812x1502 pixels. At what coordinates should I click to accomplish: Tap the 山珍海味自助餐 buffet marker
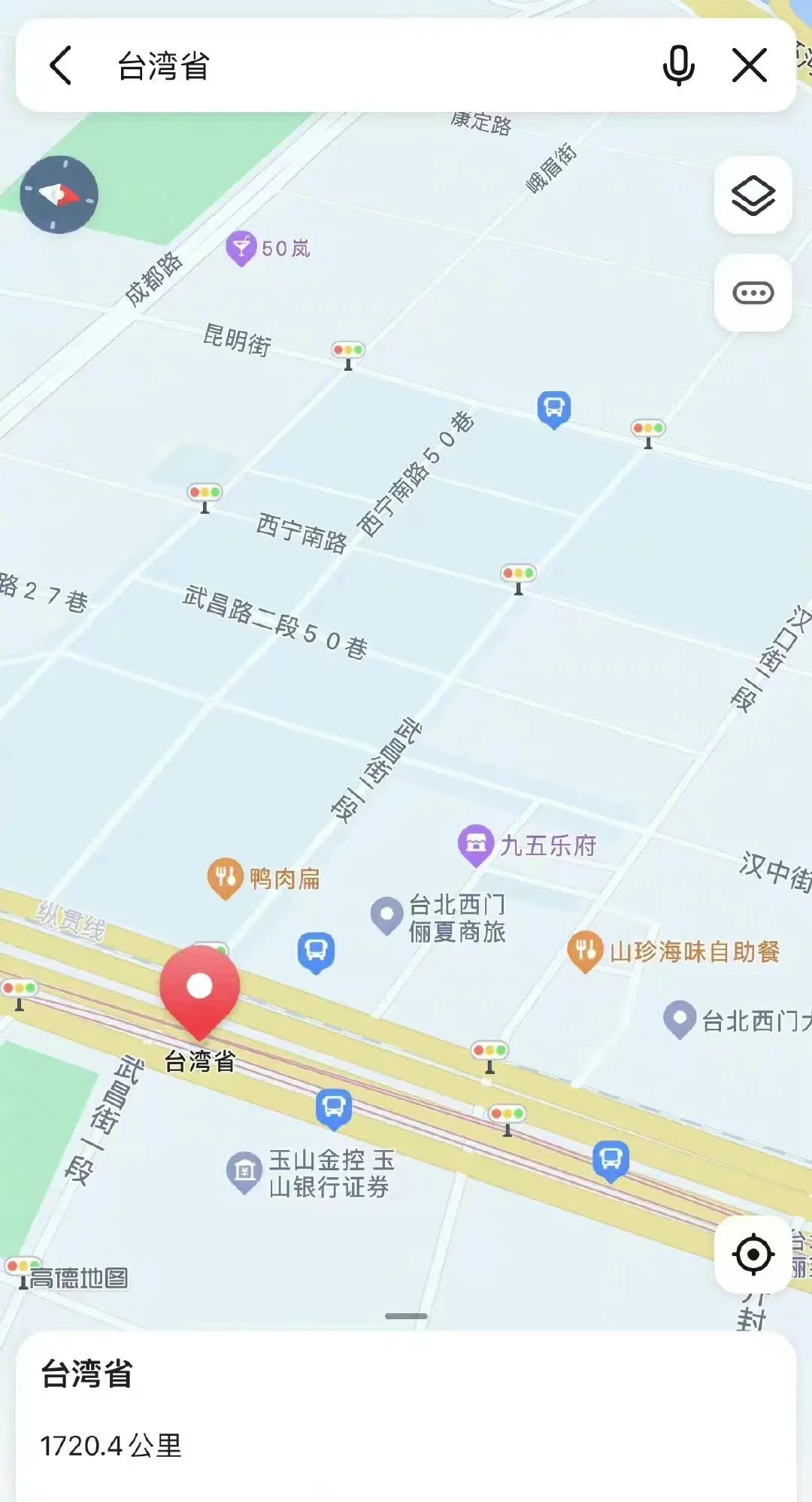586,950
